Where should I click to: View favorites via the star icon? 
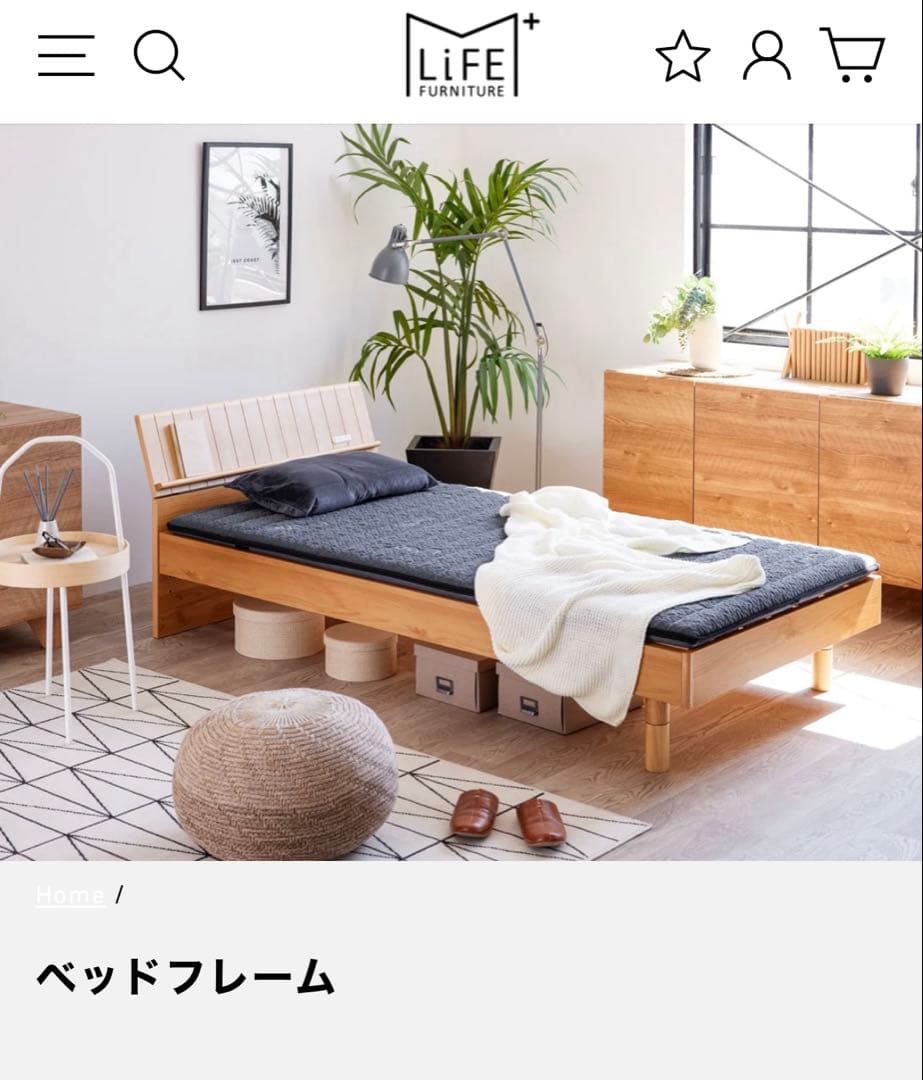(x=683, y=56)
